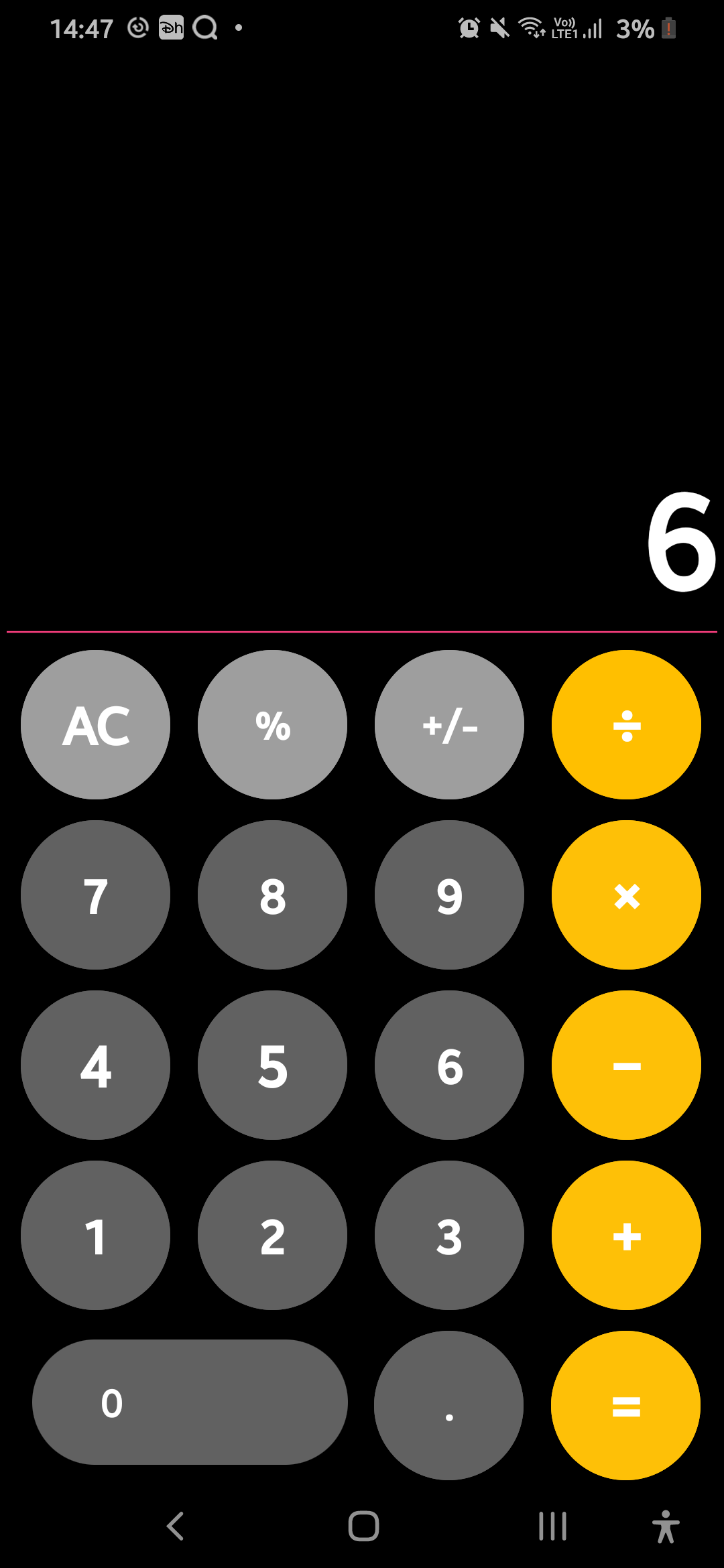Viewport: 724px width, 1568px height.
Task: Choose the multiplication operator
Action: pyautogui.click(x=626, y=895)
